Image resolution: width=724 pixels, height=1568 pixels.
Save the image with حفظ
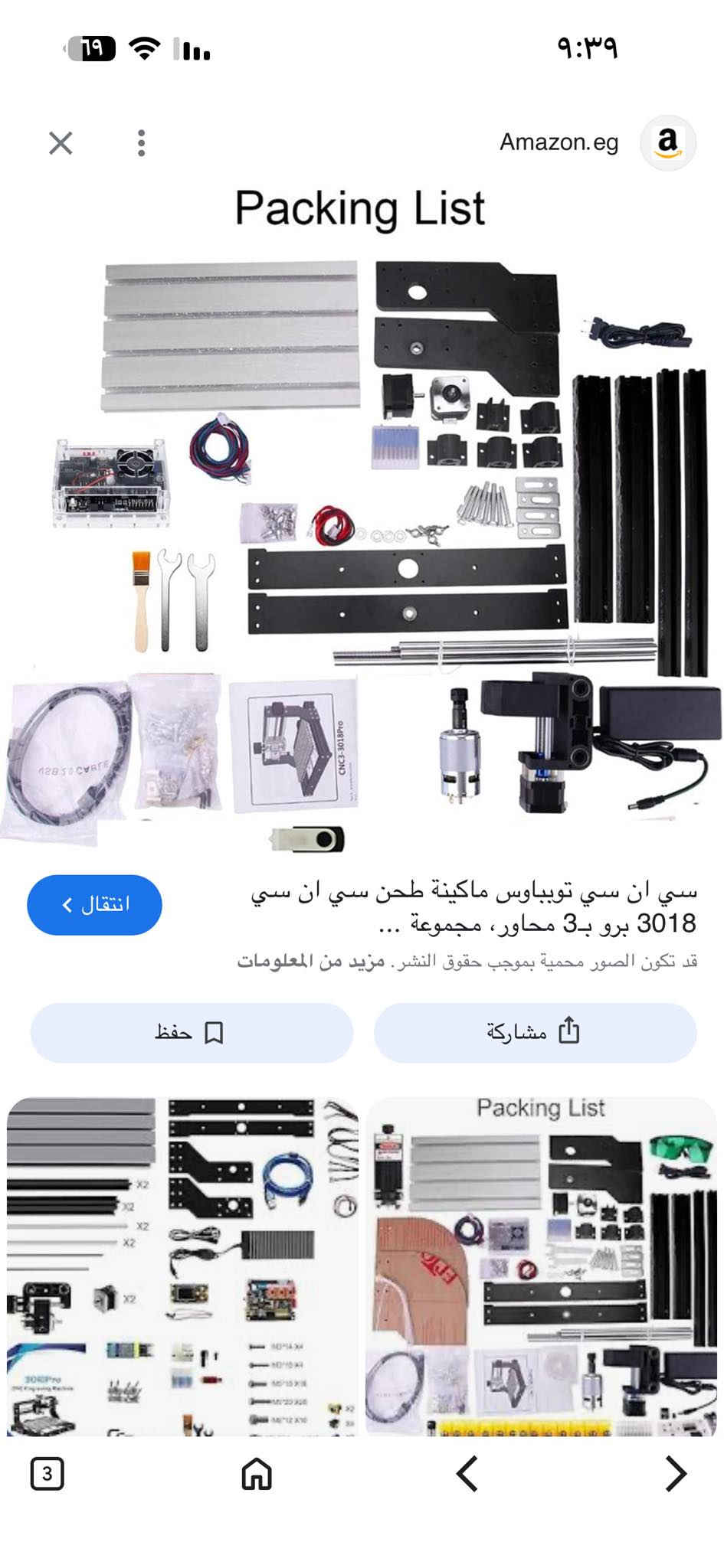[191, 1032]
